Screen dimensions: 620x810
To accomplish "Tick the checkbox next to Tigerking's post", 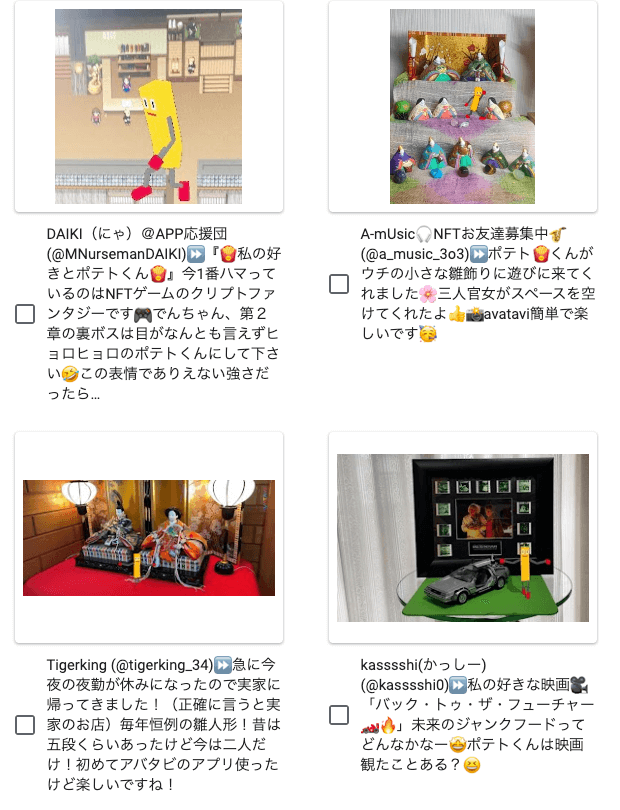I will tap(25, 726).
